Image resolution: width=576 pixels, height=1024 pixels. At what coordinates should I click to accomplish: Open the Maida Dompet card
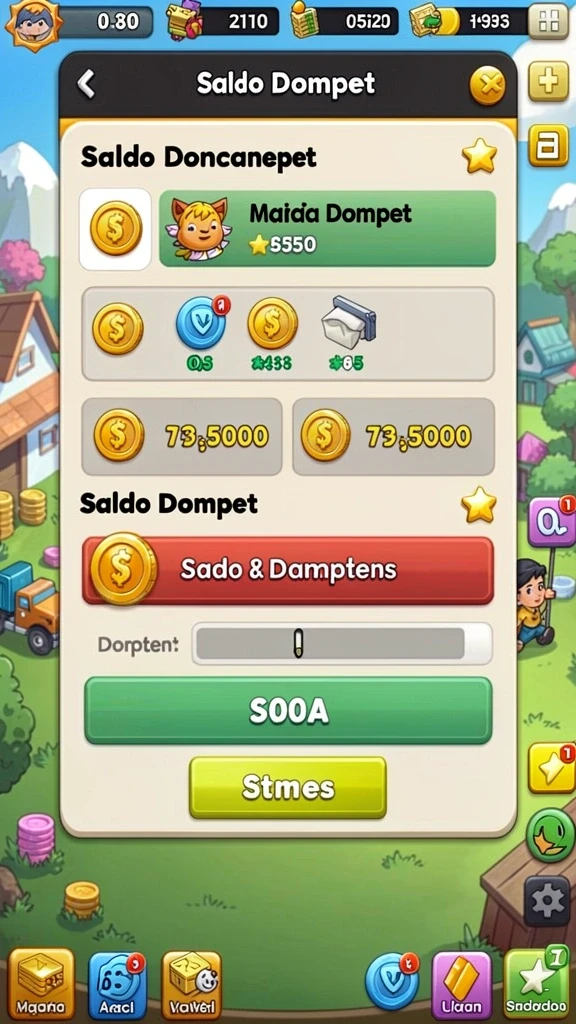(x=327, y=229)
